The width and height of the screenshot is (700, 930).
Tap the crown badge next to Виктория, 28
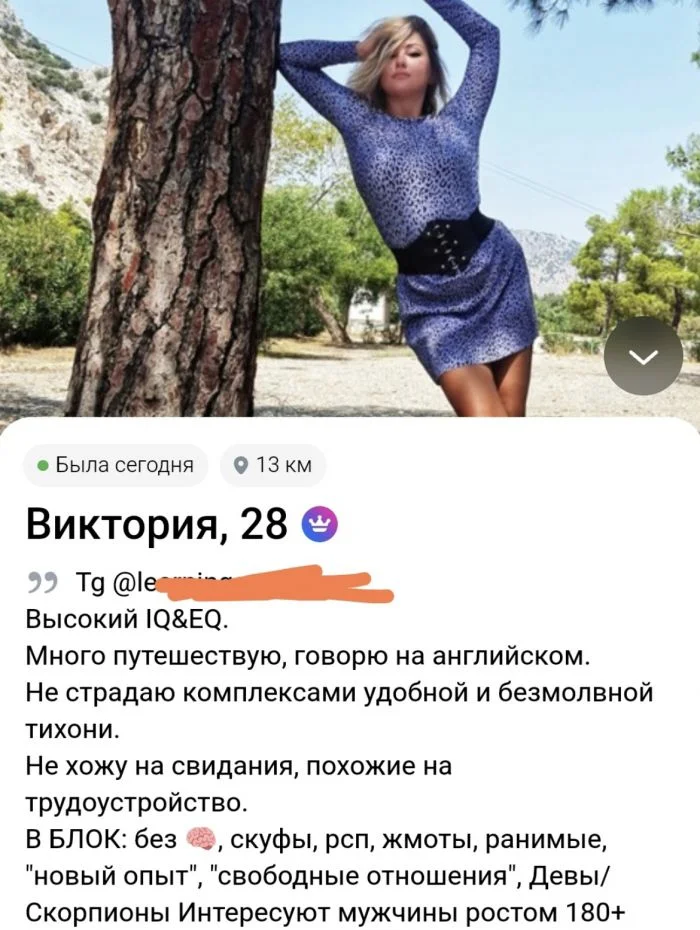pyautogui.click(x=320, y=523)
